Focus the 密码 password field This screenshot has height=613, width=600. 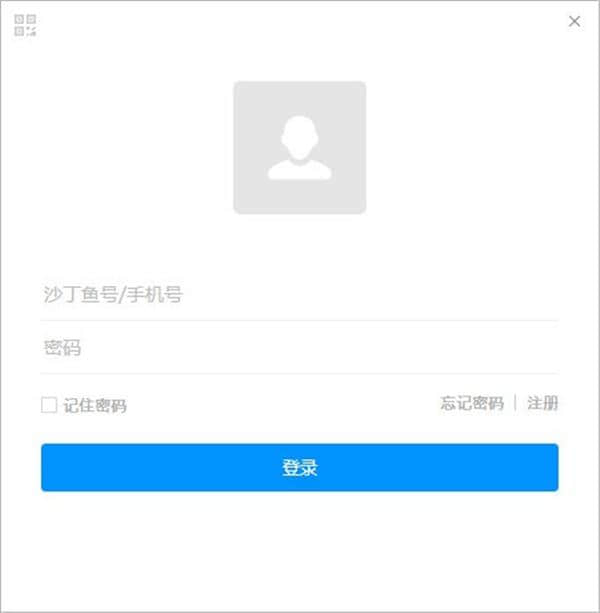[x=299, y=348]
